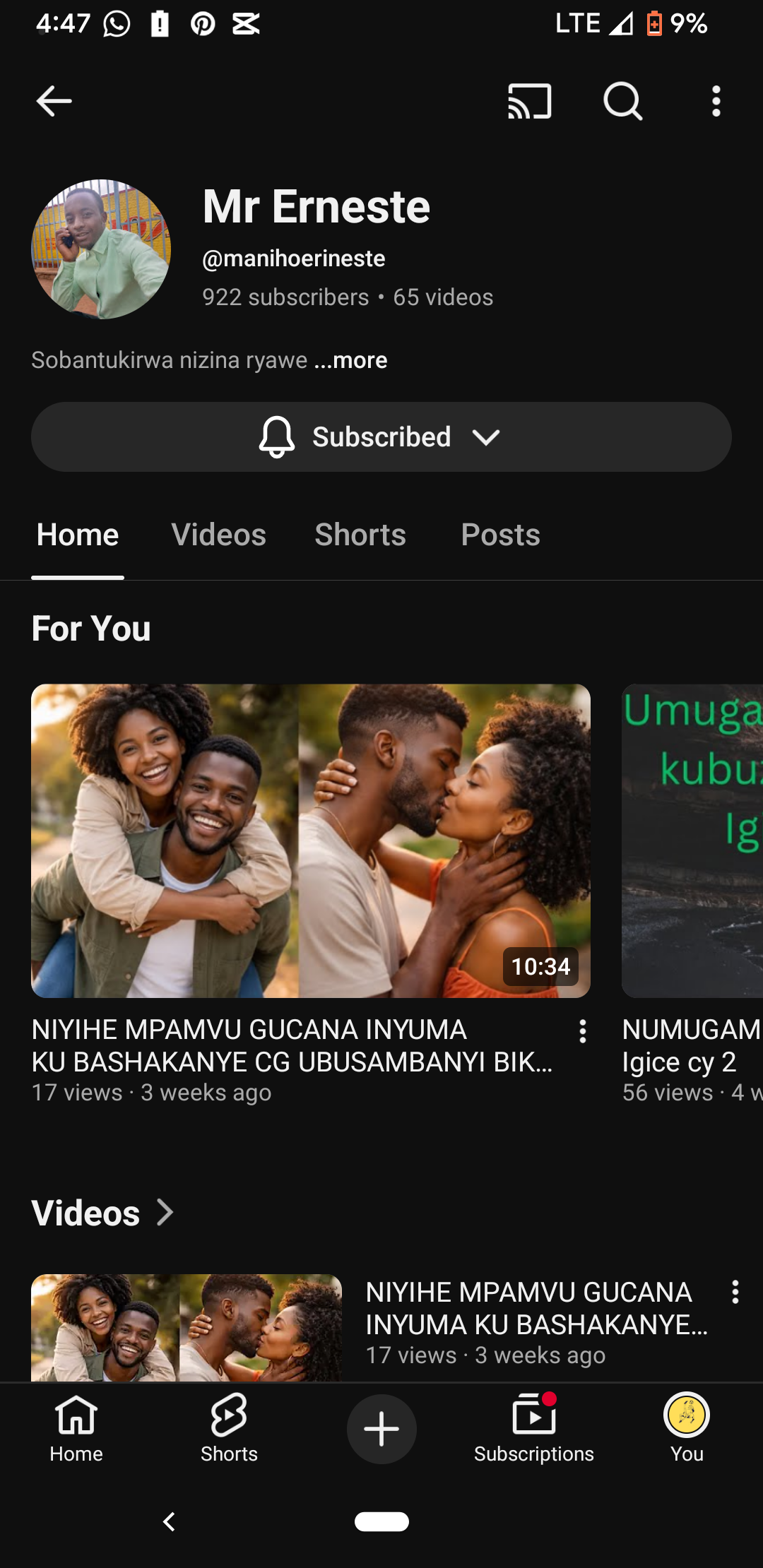The height and width of the screenshot is (1568, 763).
Task: Open options for Videos list first item
Action: [x=735, y=1292]
